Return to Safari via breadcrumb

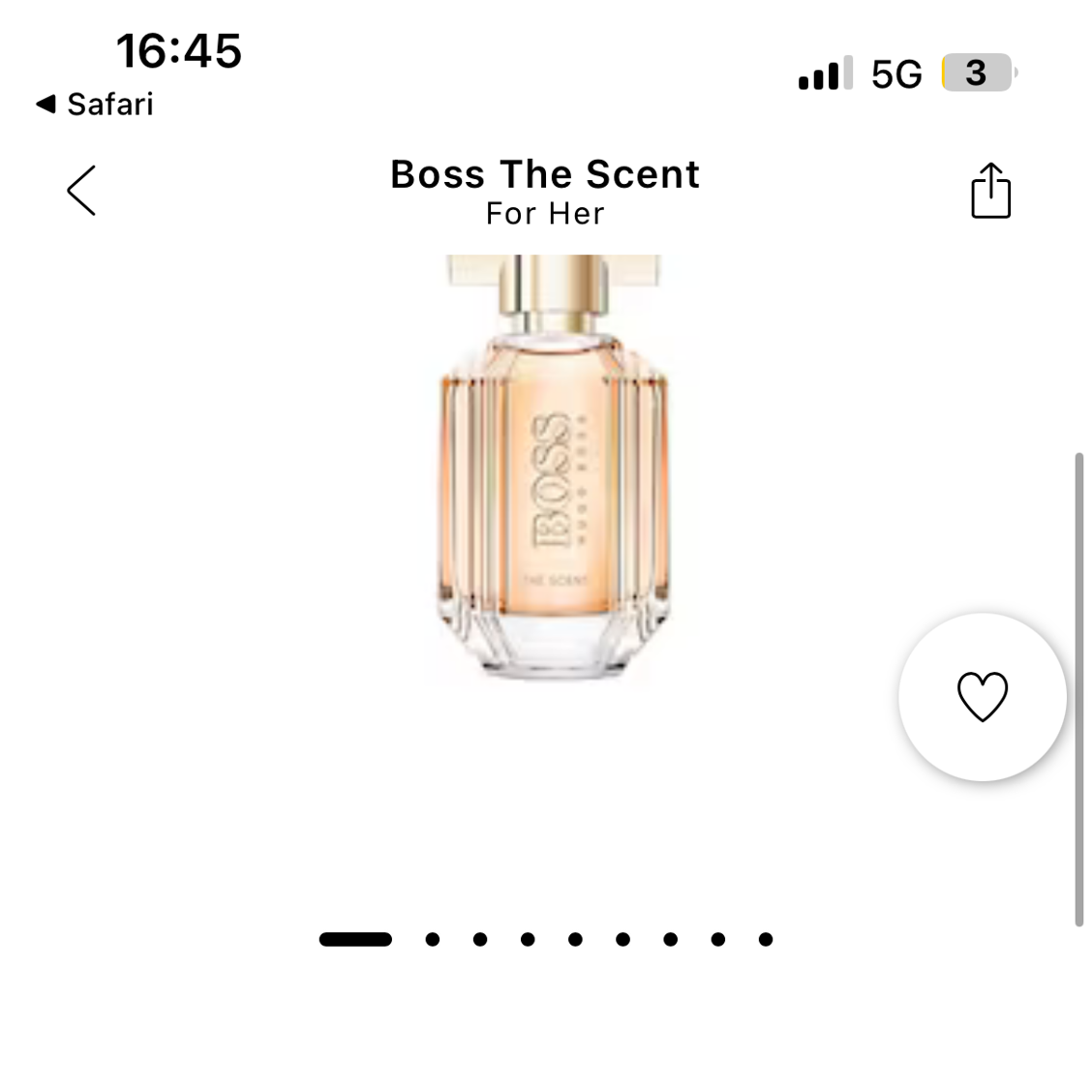click(95, 105)
